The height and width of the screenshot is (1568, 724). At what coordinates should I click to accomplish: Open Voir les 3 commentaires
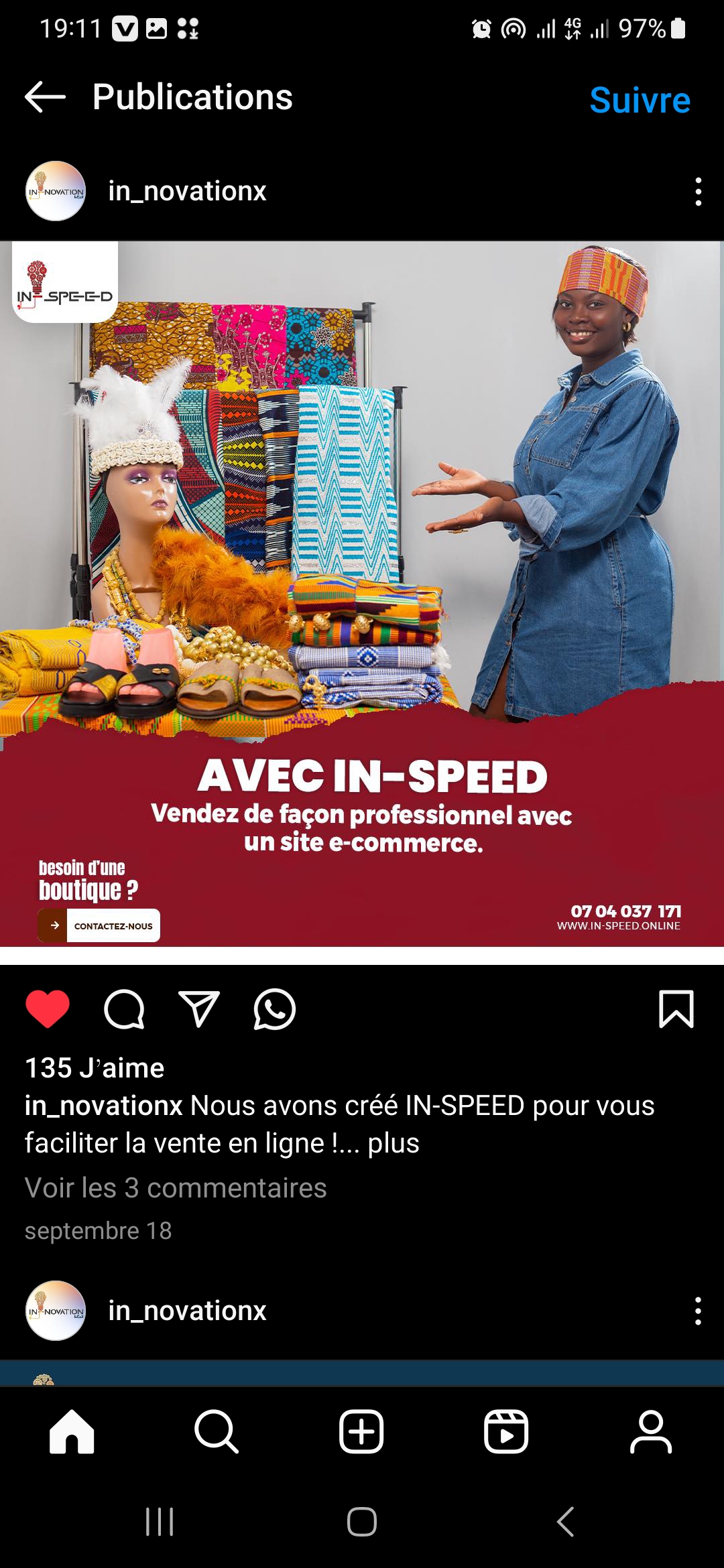coord(176,1188)
